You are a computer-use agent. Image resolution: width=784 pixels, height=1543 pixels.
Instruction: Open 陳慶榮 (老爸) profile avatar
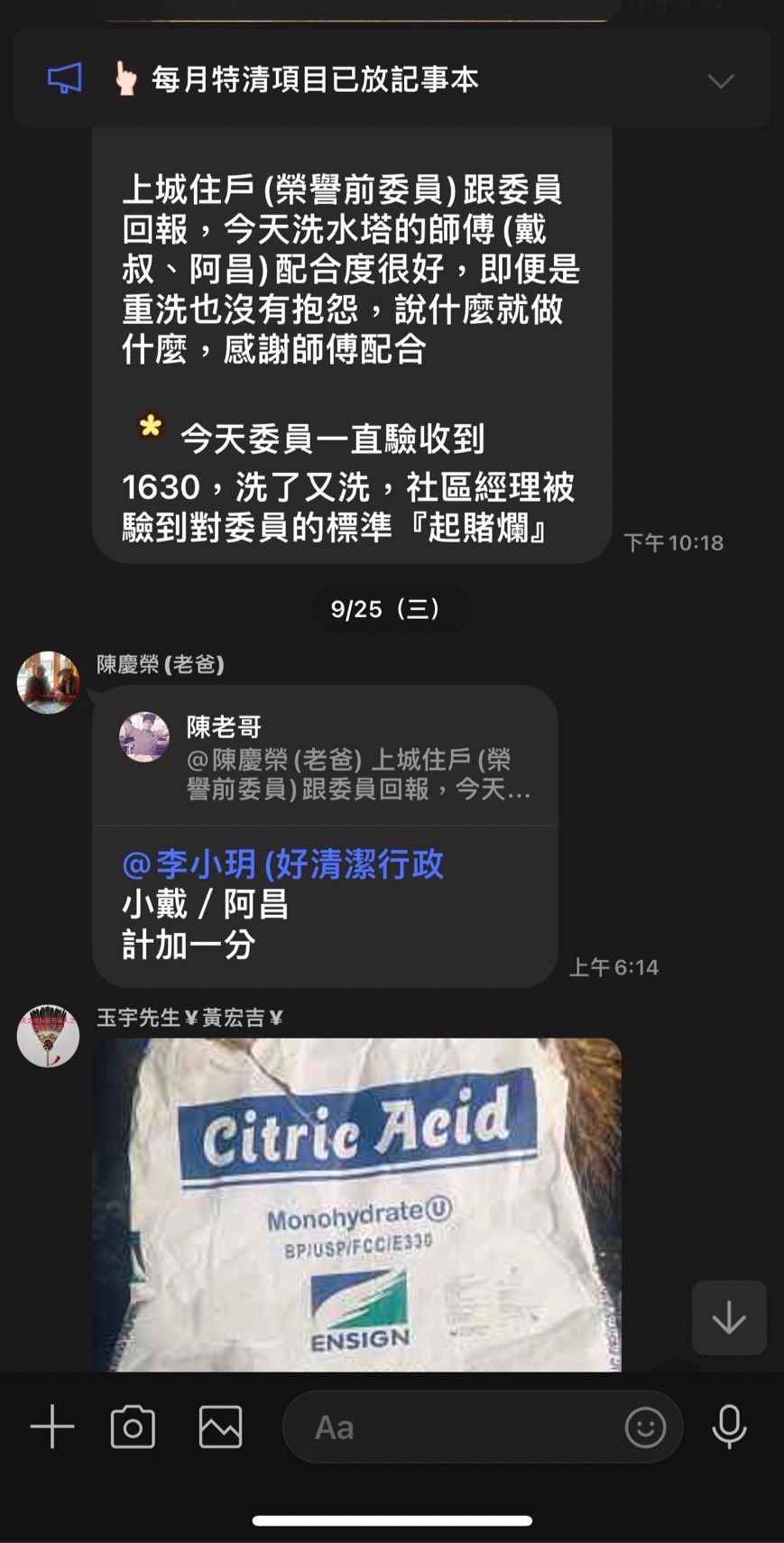click(48, 682)
